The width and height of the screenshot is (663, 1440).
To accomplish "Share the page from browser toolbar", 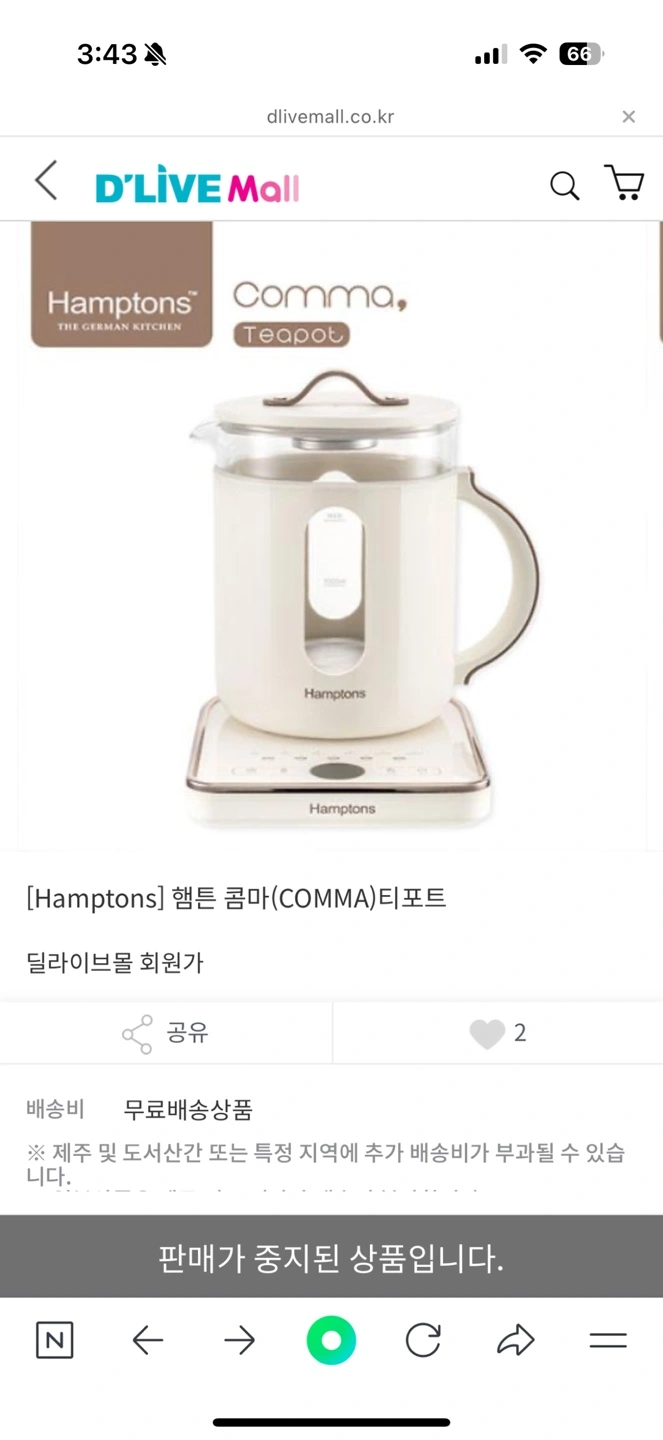I will pos(515,1340).
